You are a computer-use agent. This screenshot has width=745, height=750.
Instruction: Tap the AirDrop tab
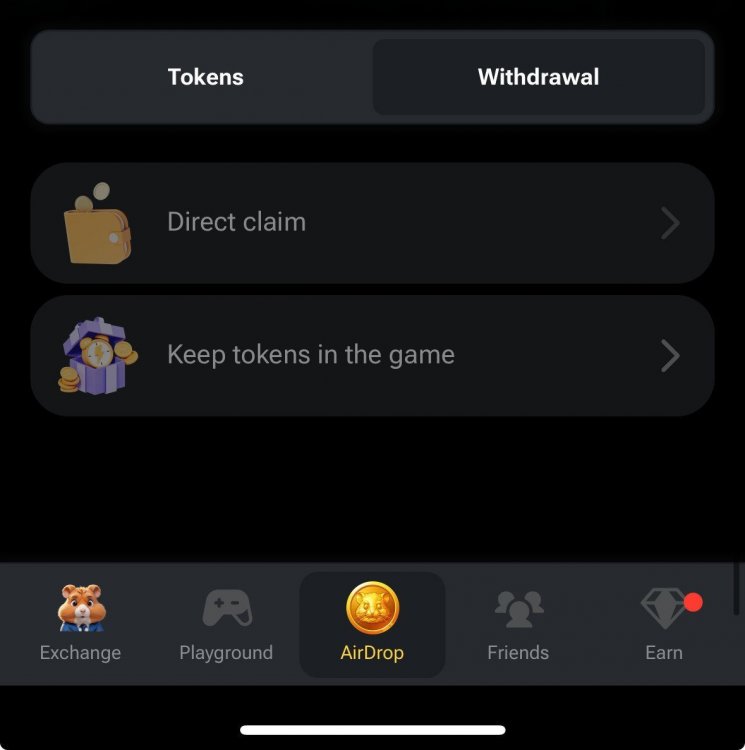pos(372,624)
